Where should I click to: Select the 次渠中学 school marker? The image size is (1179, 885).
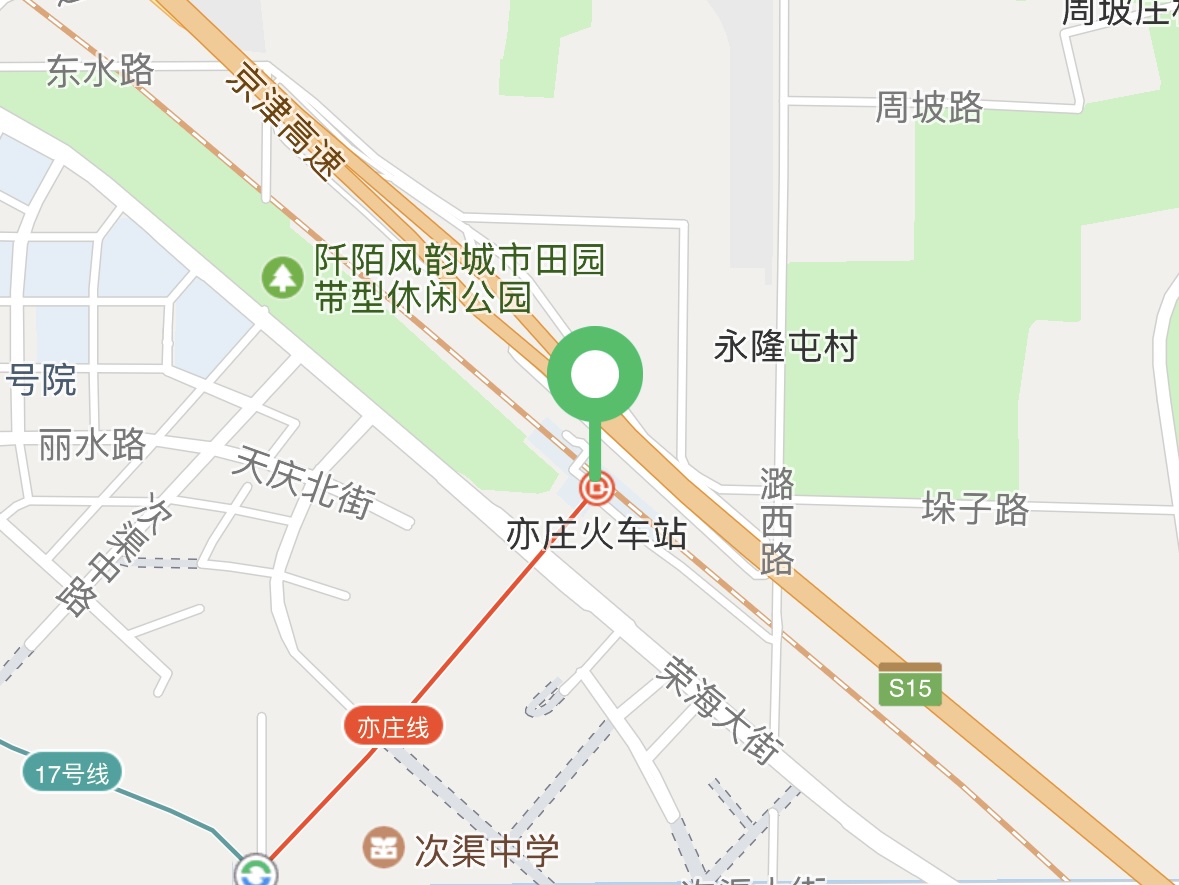coord(381,848)
